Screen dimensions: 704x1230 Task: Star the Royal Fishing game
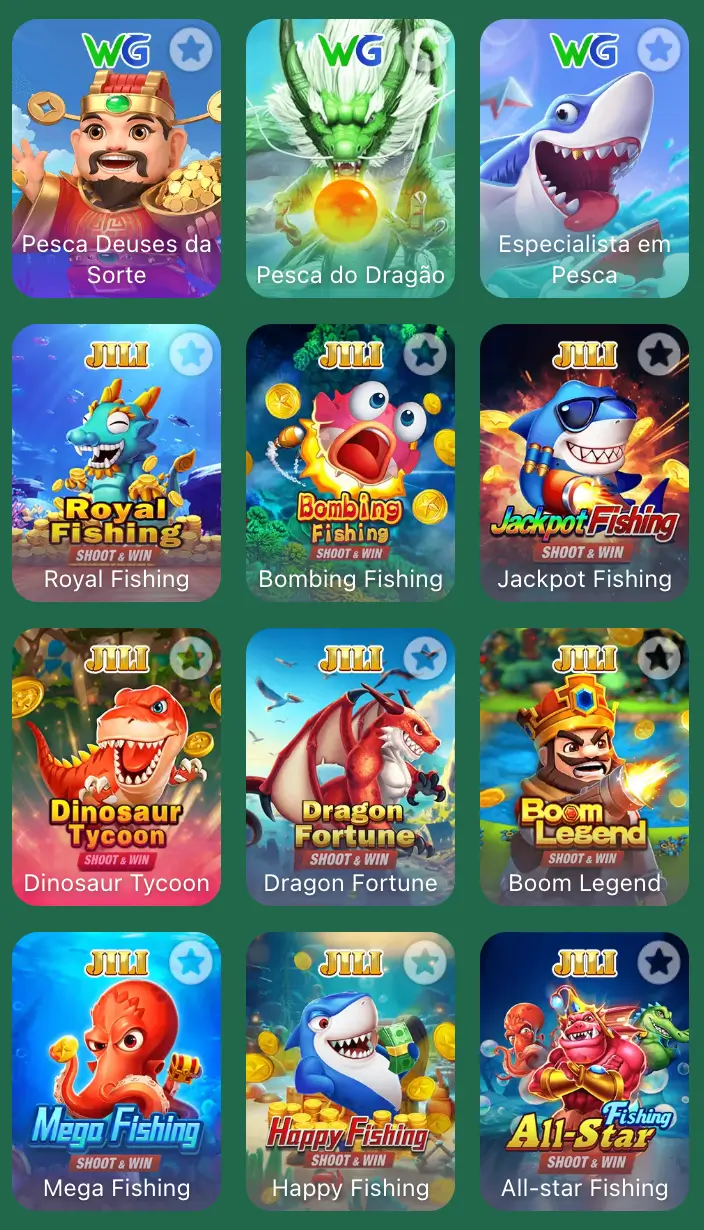[190, 353]
